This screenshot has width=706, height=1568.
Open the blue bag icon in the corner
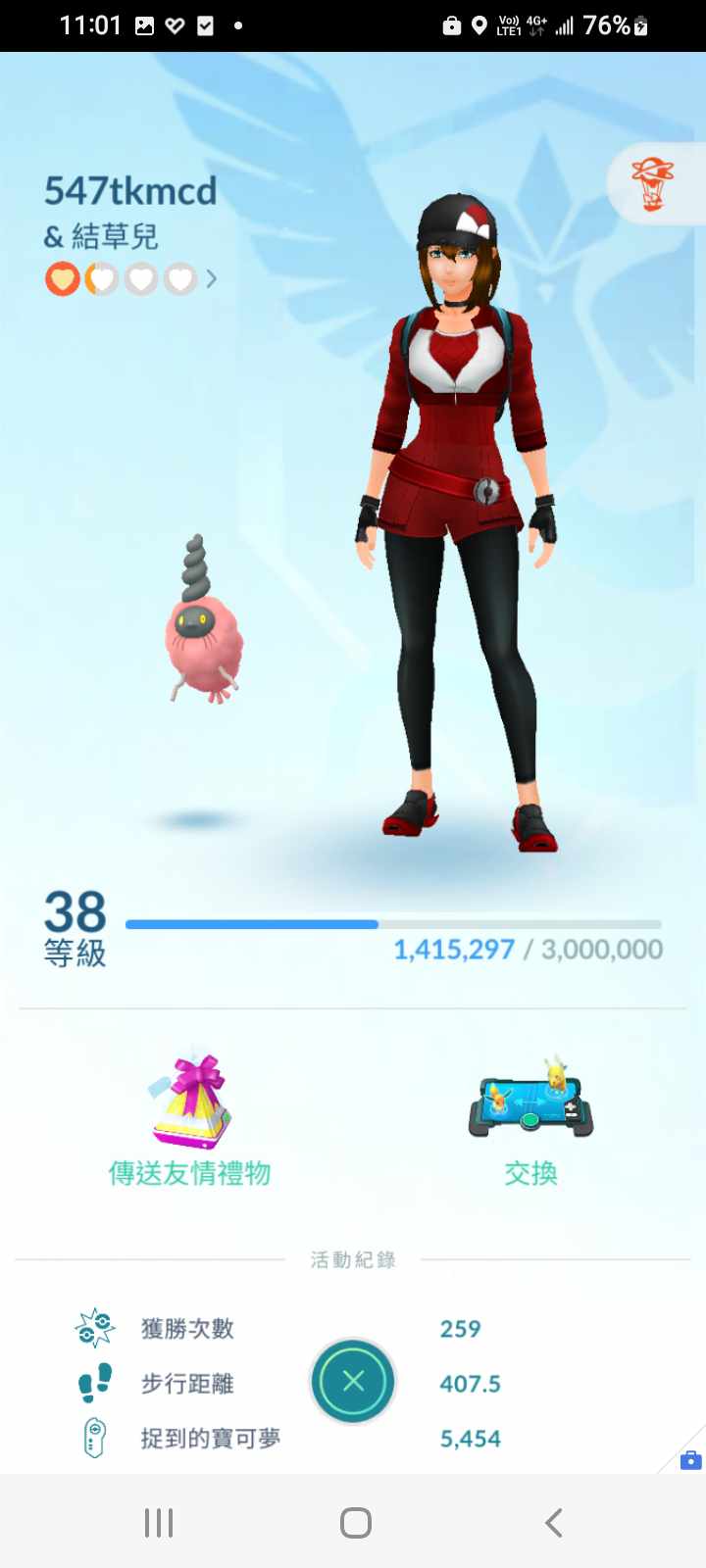point(690,1459)
